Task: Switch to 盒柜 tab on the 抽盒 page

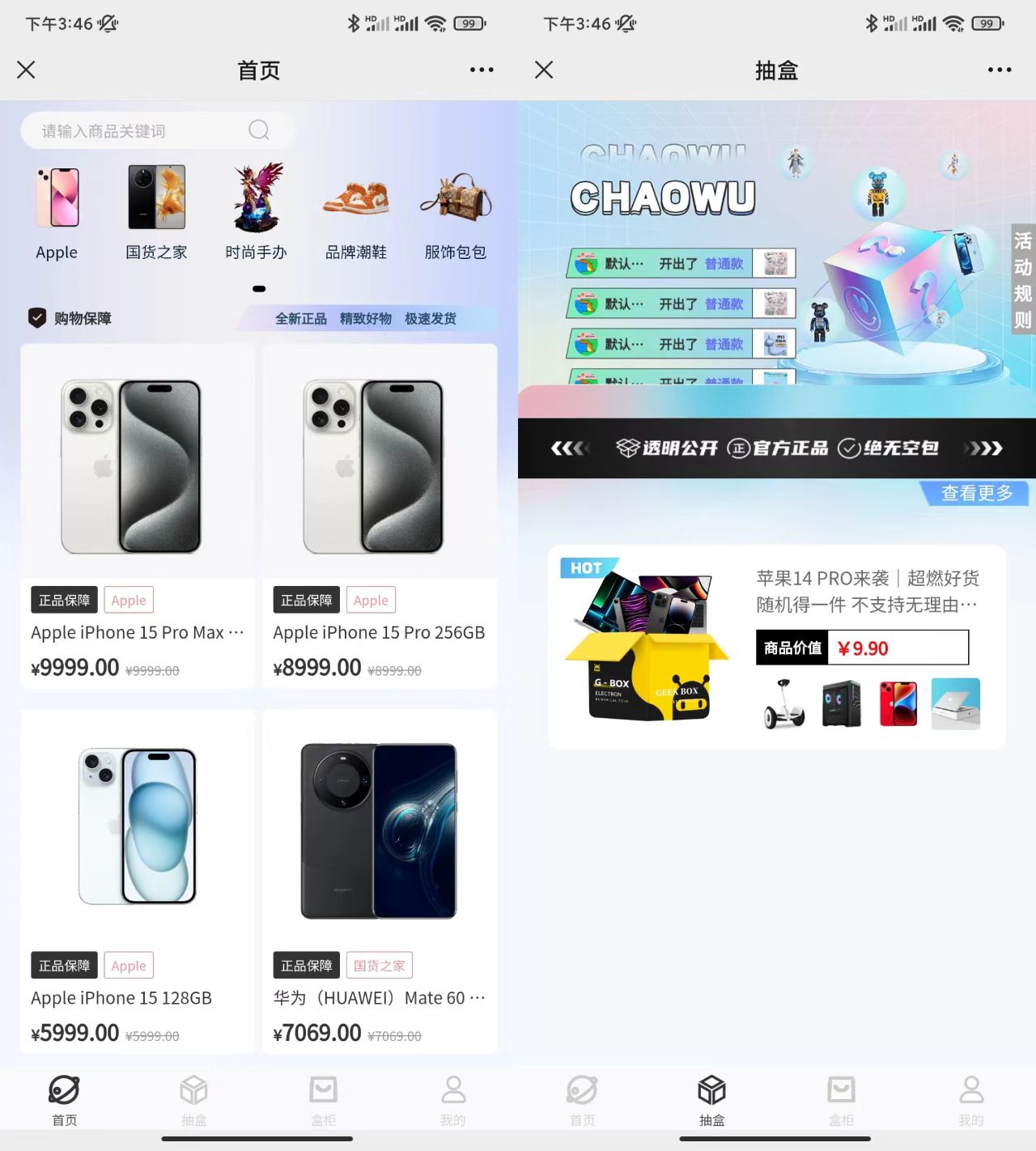Action: click(841, 1101)
